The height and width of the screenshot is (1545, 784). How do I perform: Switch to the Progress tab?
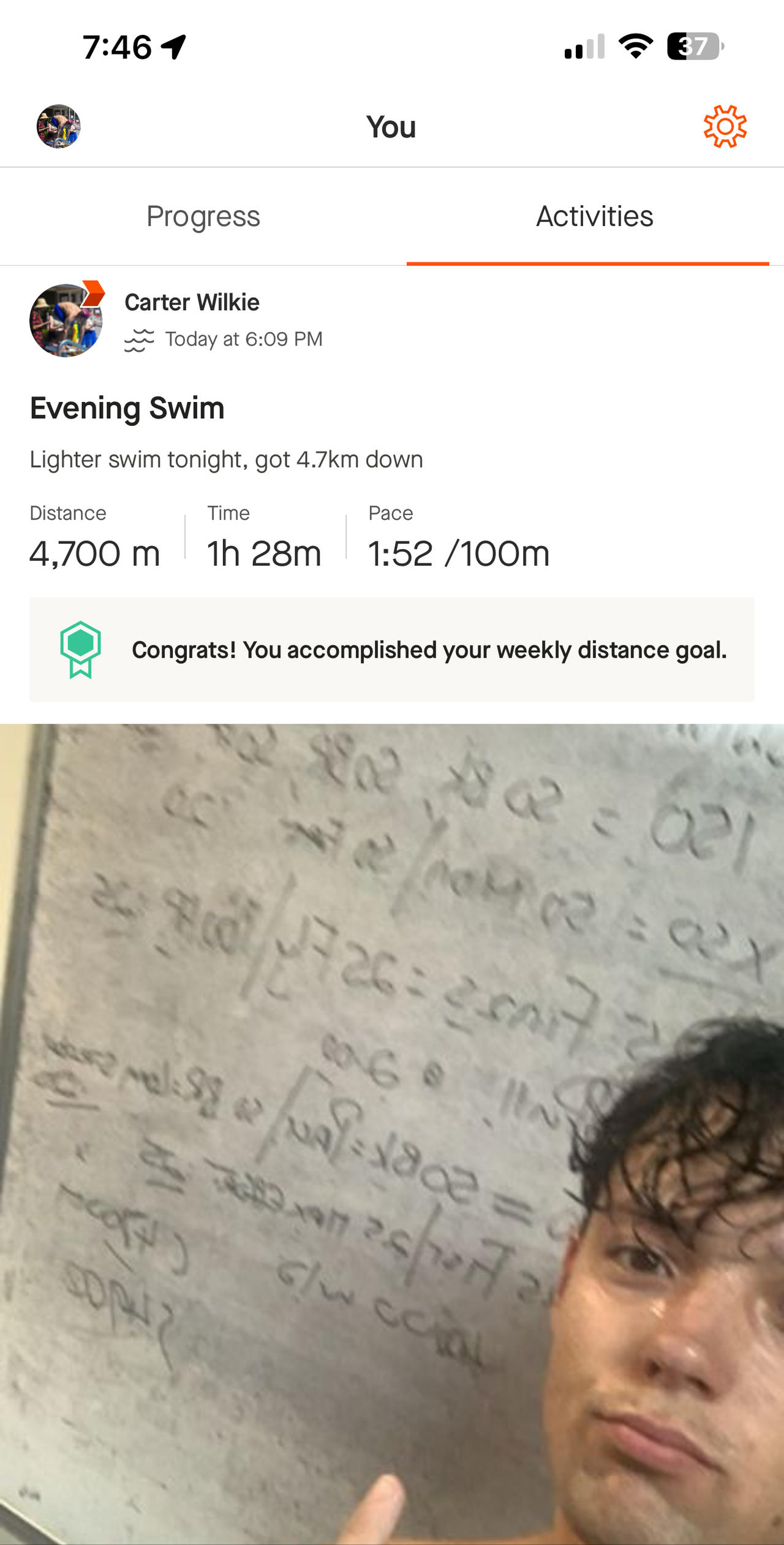pyautogui.click(x=203, y=216)
